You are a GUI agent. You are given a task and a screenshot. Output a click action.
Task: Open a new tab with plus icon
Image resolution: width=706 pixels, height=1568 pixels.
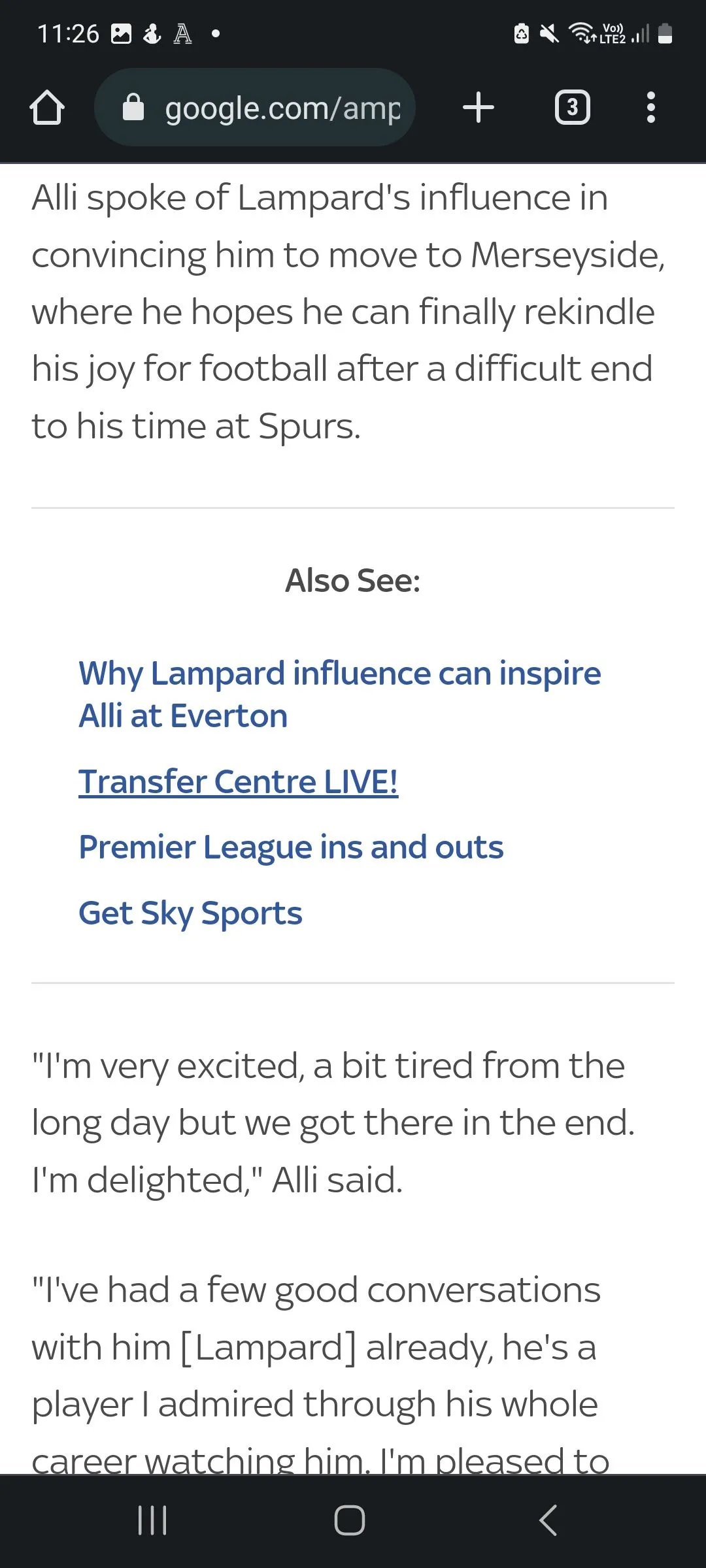(x=479, y=108)
